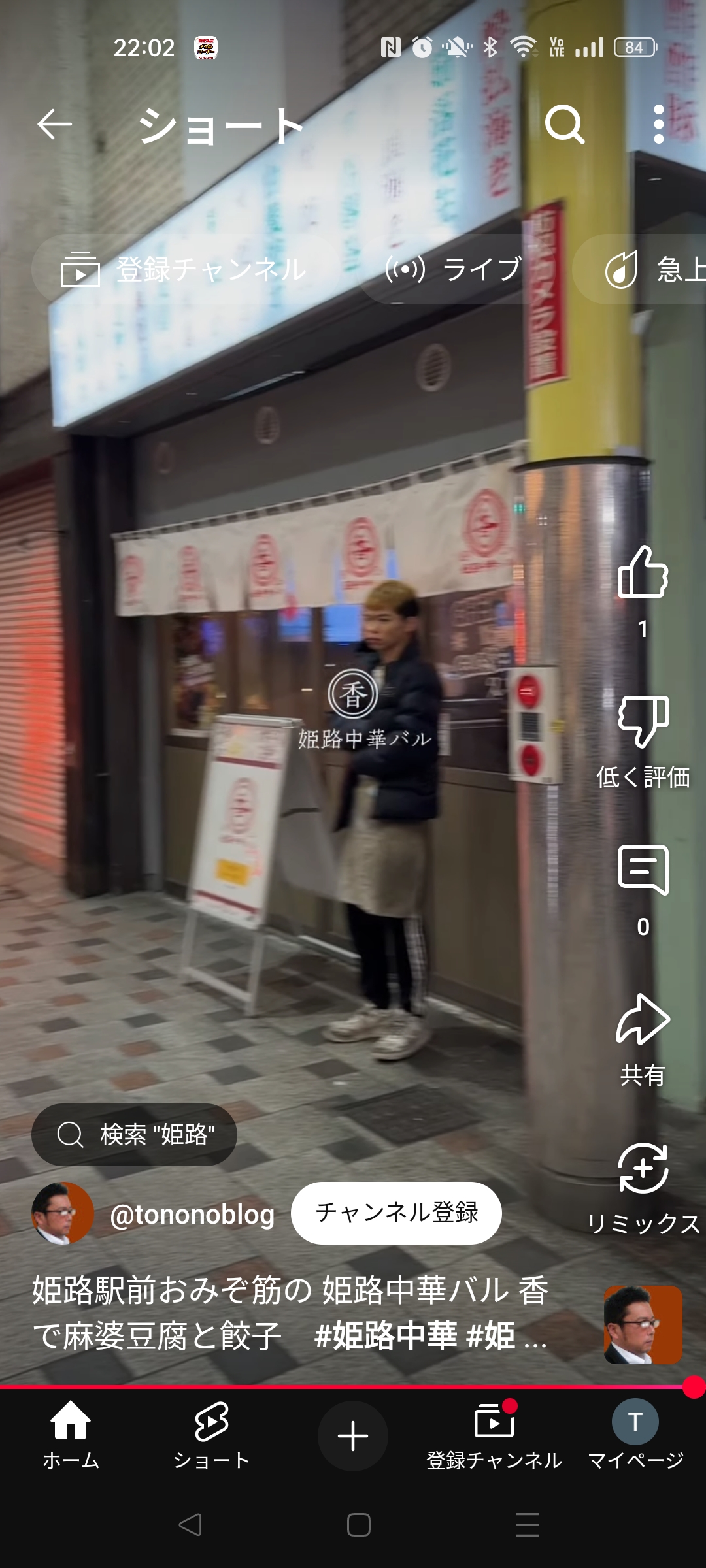The width and height of the screenshot is (706, 1568).
Task: Subscribe with the チャンネル登録 button
Action: [x=396, y=1213]
